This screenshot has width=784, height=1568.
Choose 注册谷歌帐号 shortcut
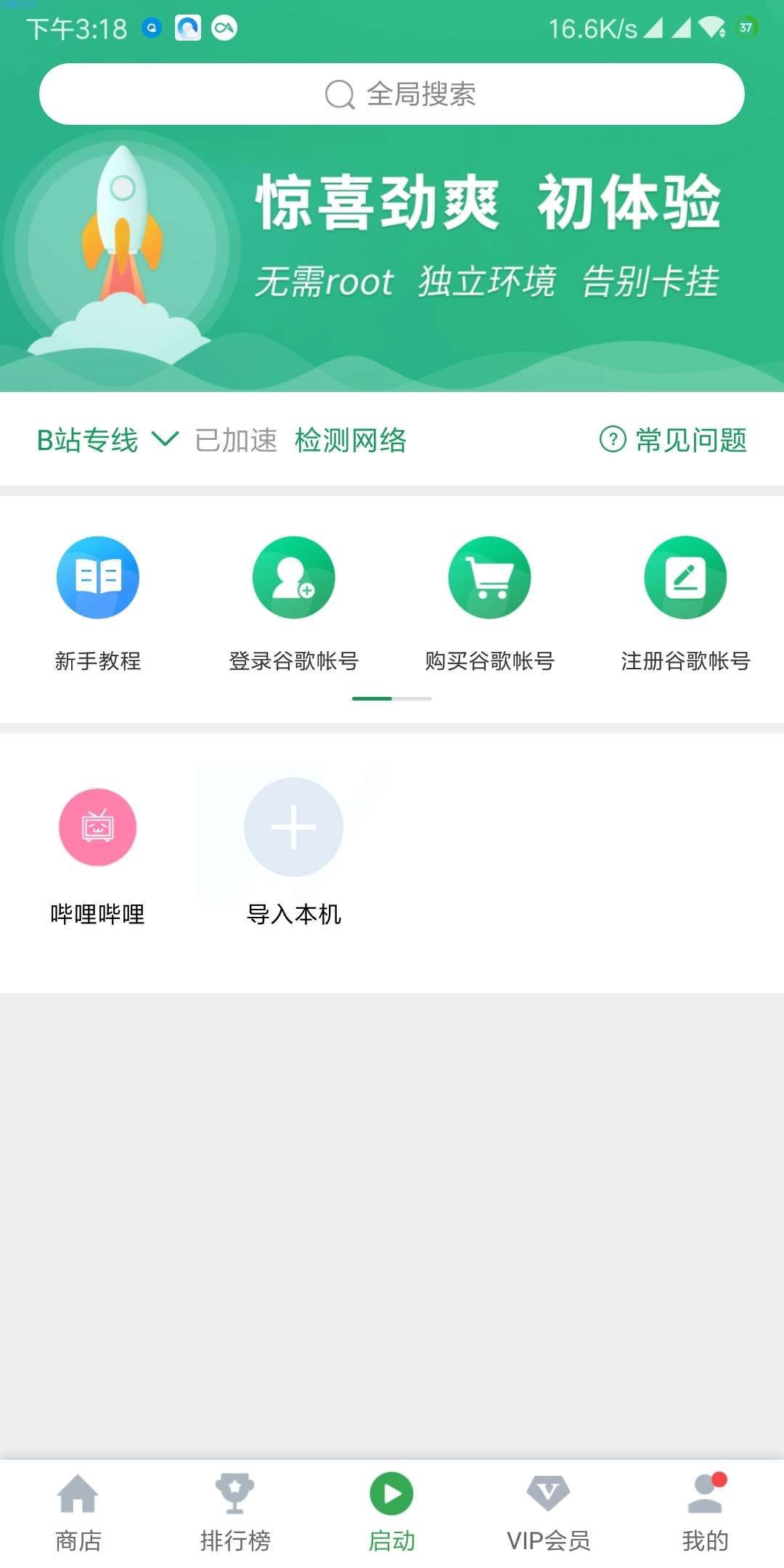pyautogui.click(x=685, y=603)
